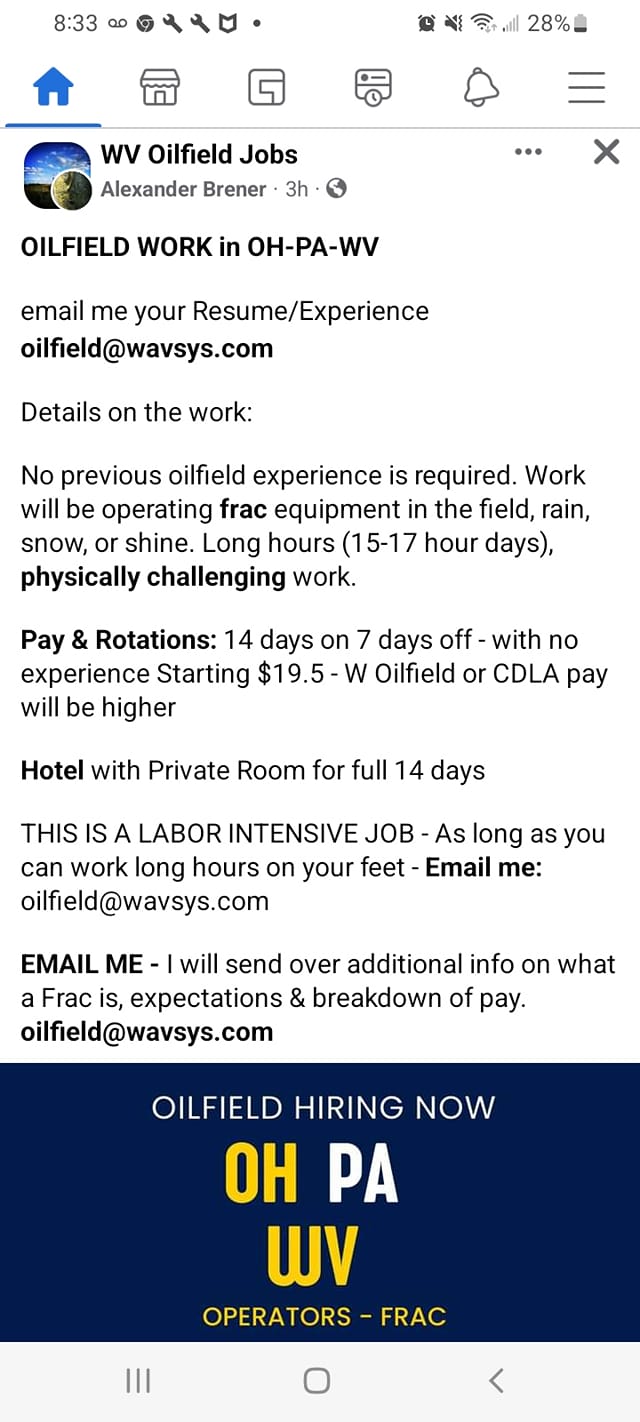Open the notifications bell
Screen dimensions: 640x1422
(x=481, y=88)
